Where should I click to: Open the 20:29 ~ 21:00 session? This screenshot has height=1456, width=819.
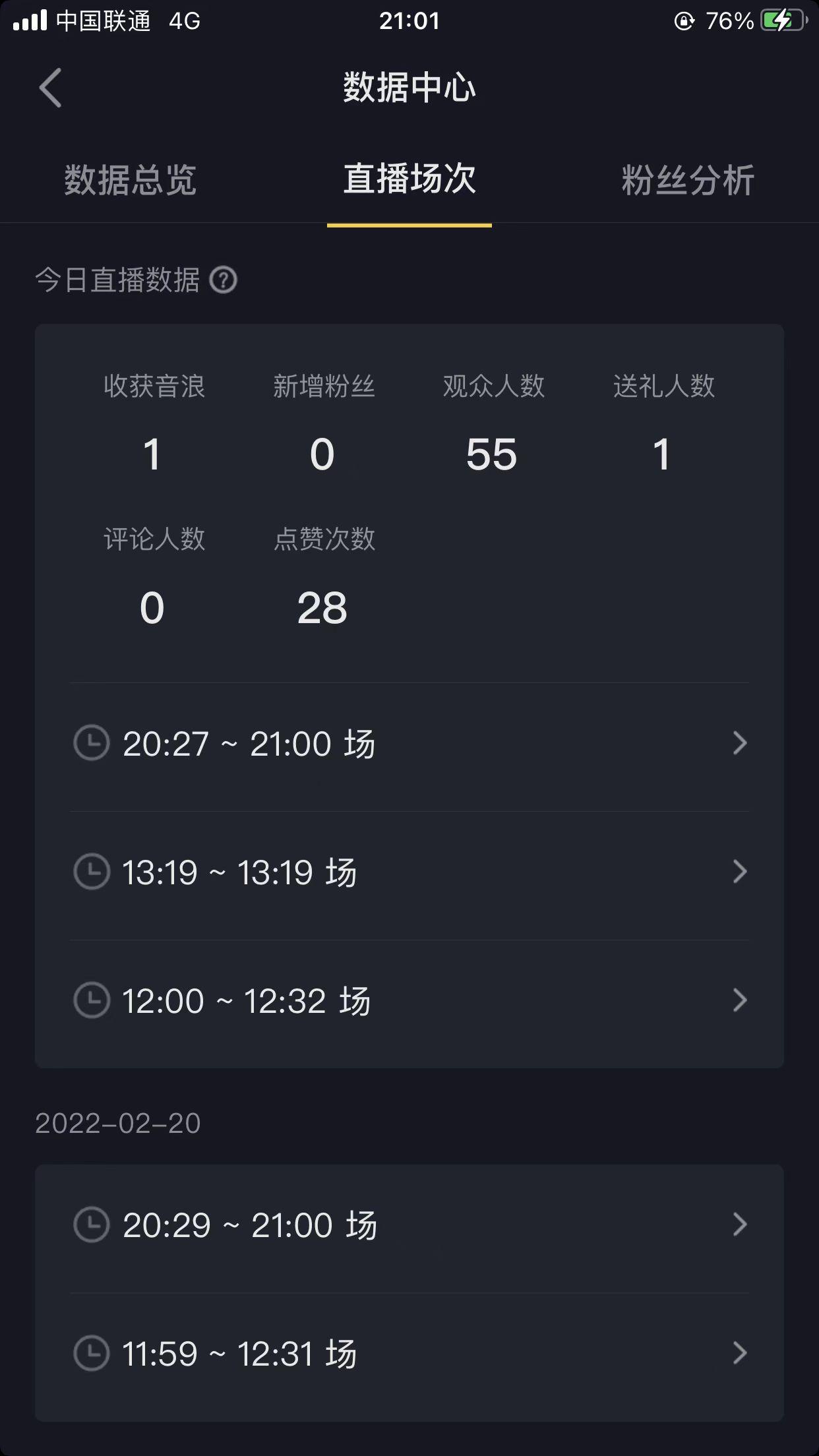409,1225
